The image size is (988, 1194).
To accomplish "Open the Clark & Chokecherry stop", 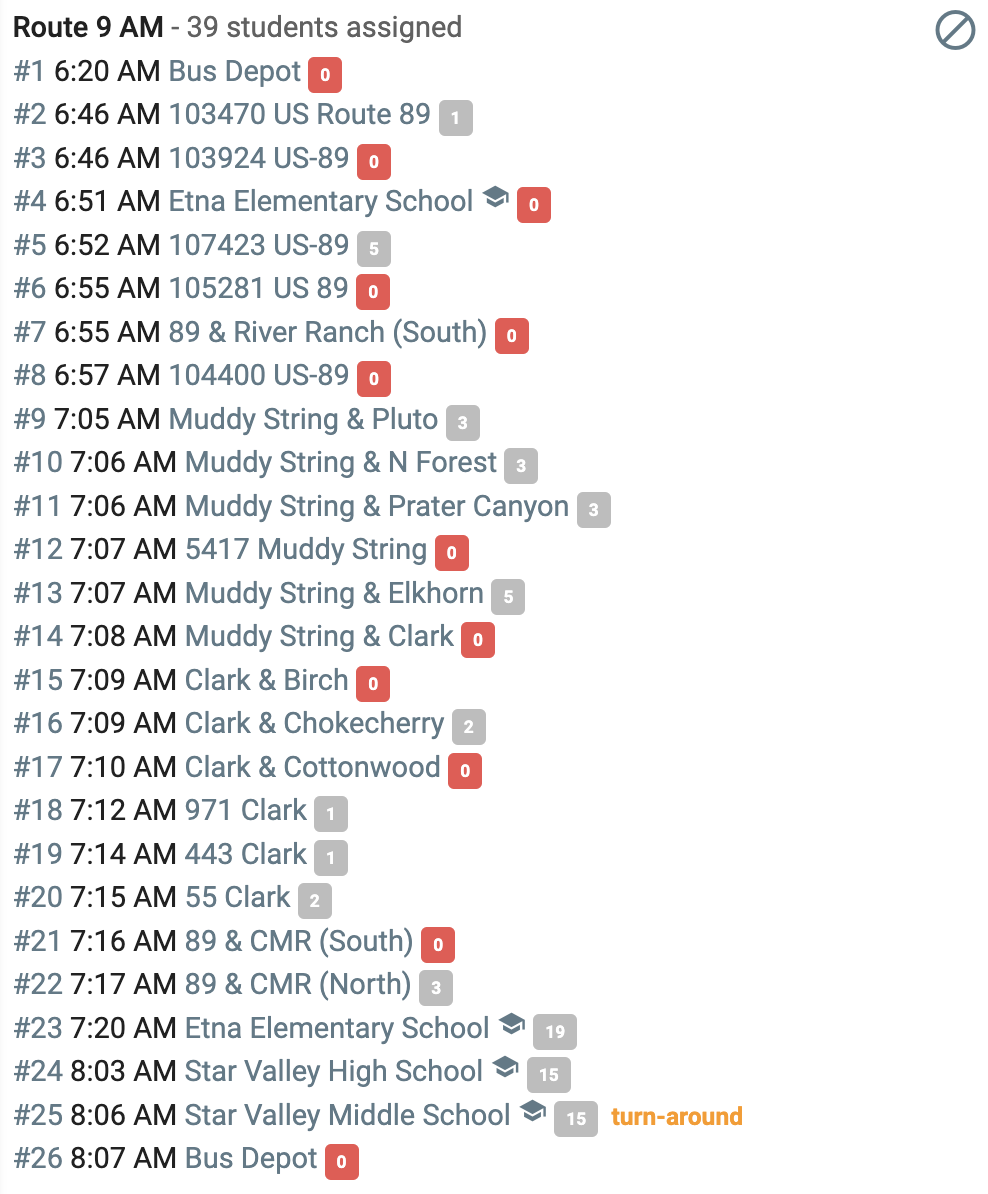I will pyautogui.click(x=314, y=723).
